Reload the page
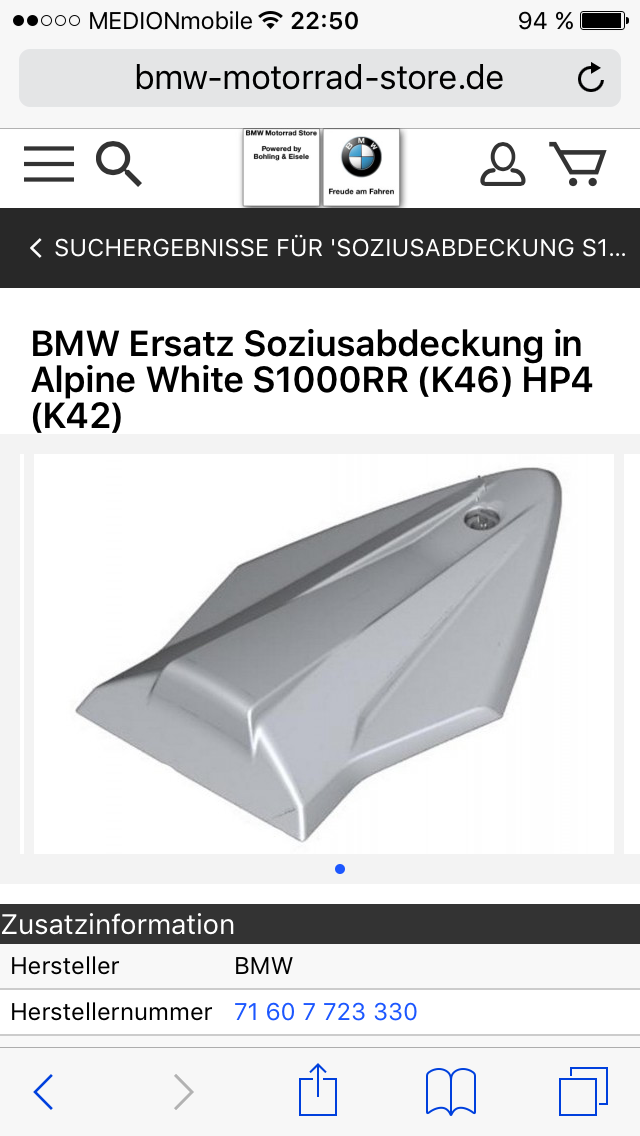This screenshot has width=640, height=1136. click(591, 78)
